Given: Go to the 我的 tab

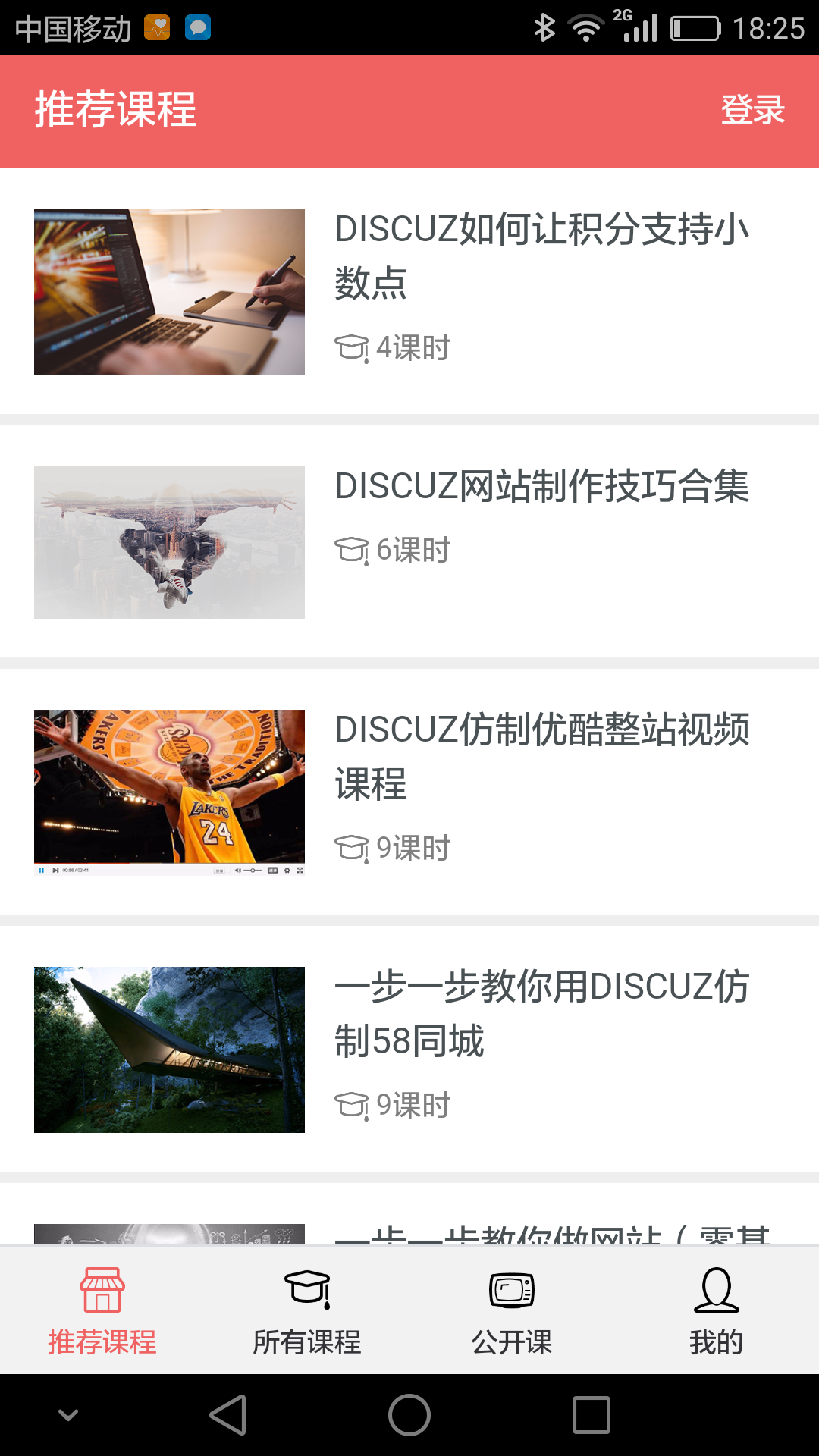Looking at the screenshot, I should [716, 1310].
